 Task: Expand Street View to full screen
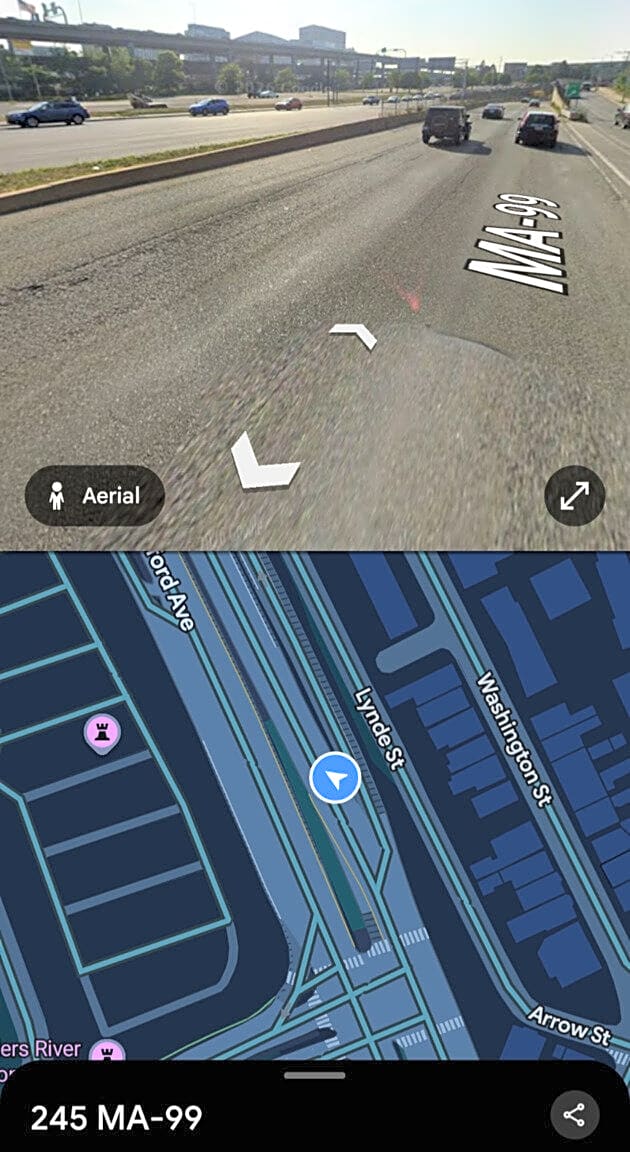[x=574, y=496]
